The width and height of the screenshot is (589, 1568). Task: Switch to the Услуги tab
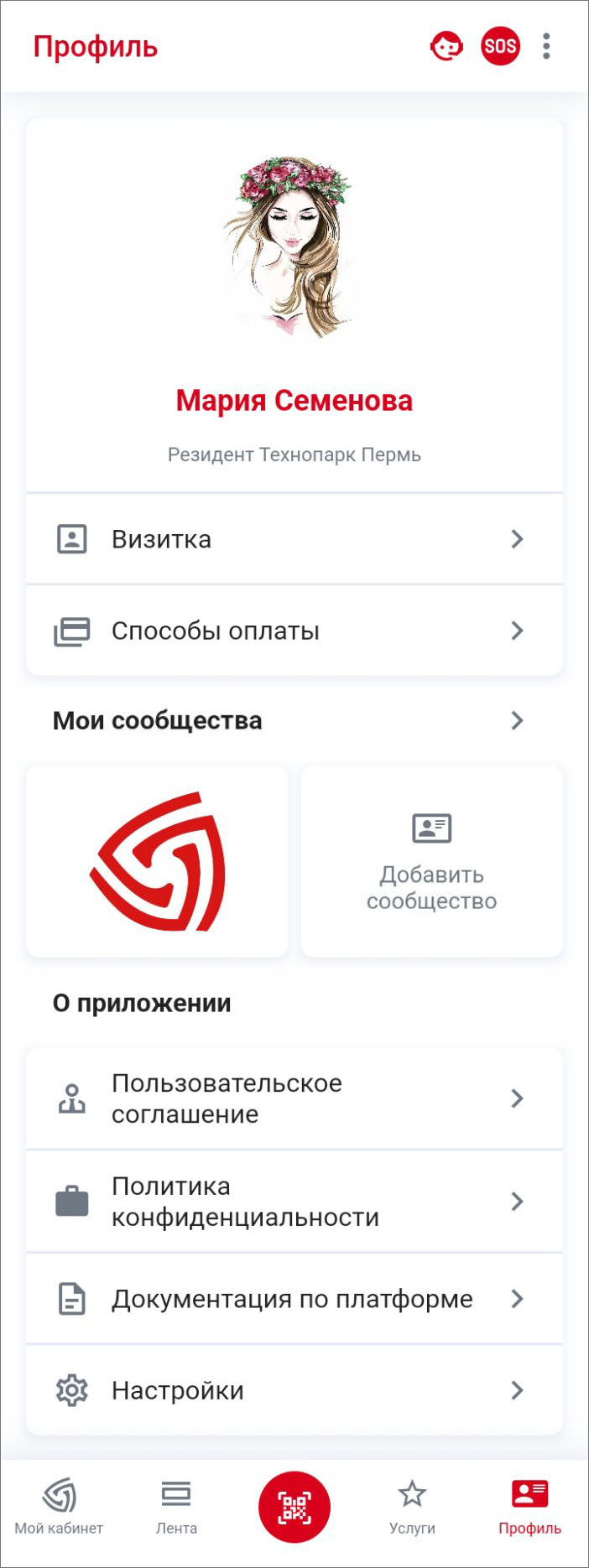click(x=412, y=1507)
